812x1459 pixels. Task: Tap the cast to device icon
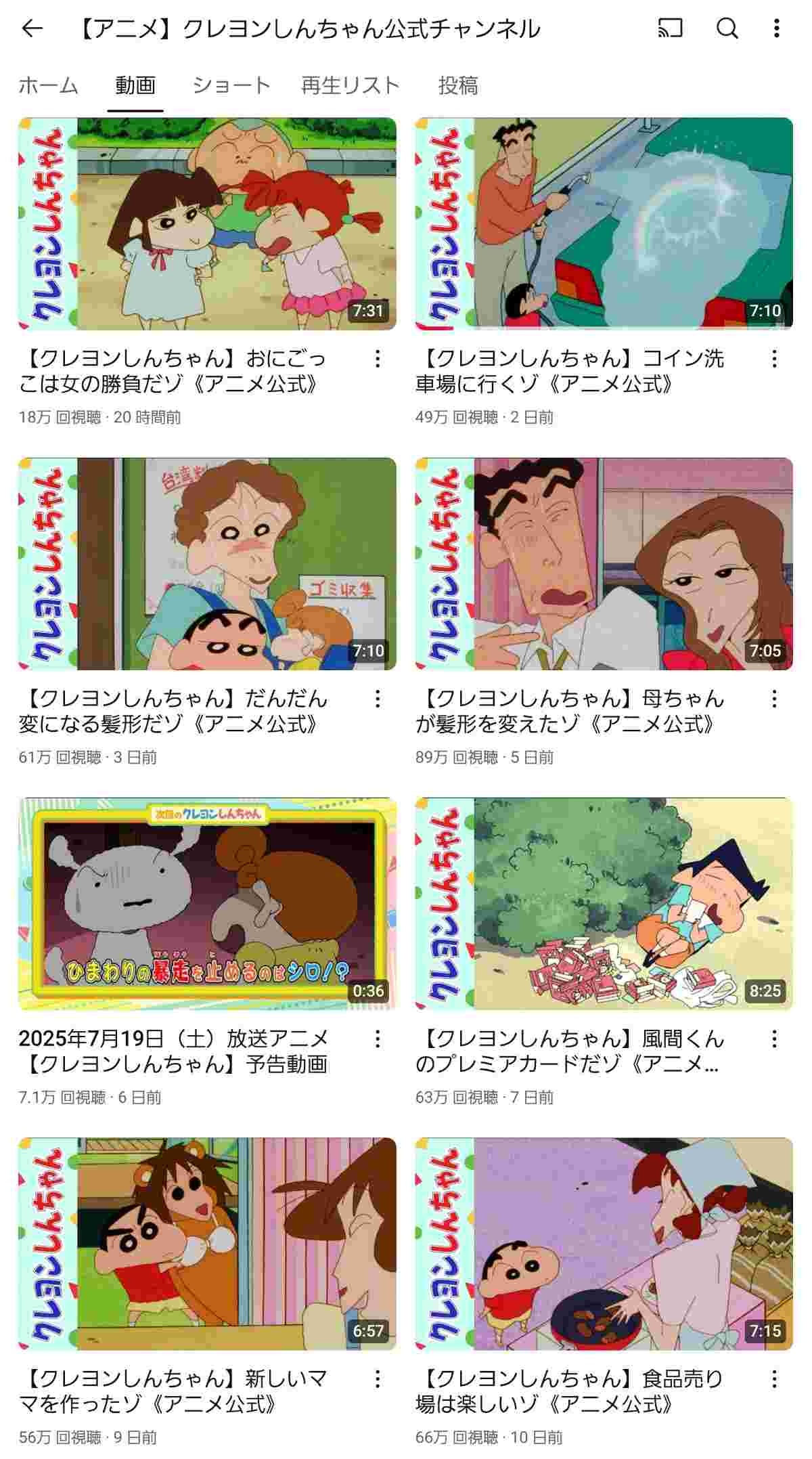tap(670, 28)
